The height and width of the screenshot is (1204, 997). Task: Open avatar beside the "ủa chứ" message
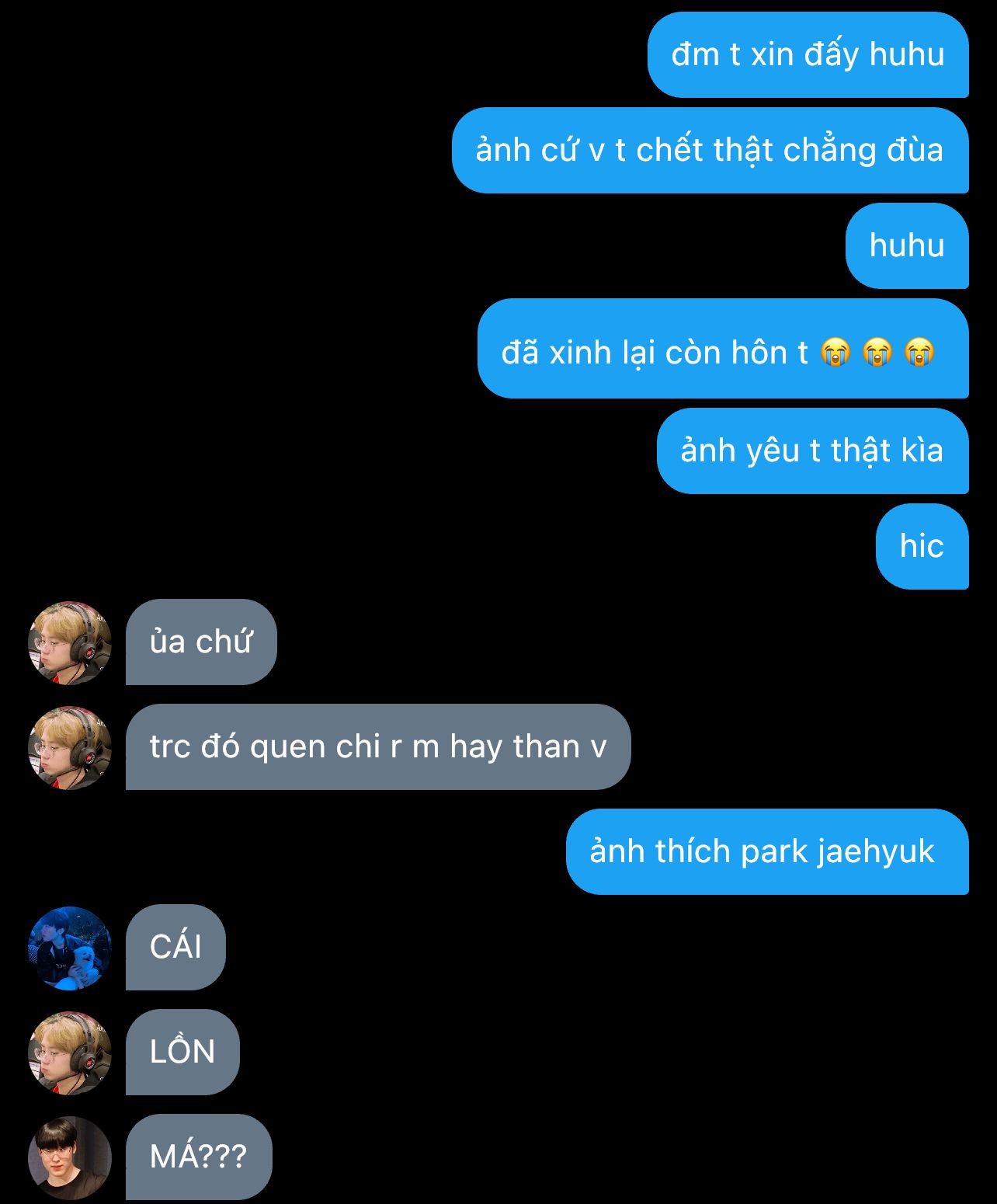click(x=70, y=642)
